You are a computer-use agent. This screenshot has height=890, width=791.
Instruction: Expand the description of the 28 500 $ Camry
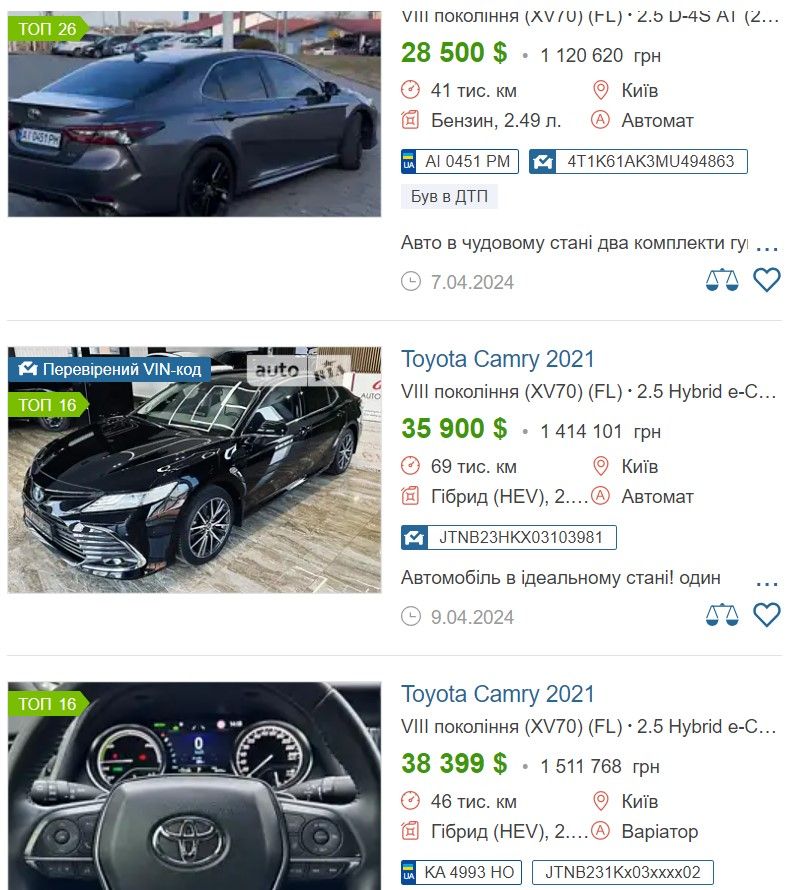pyautogui.click(x=766, y=246)
